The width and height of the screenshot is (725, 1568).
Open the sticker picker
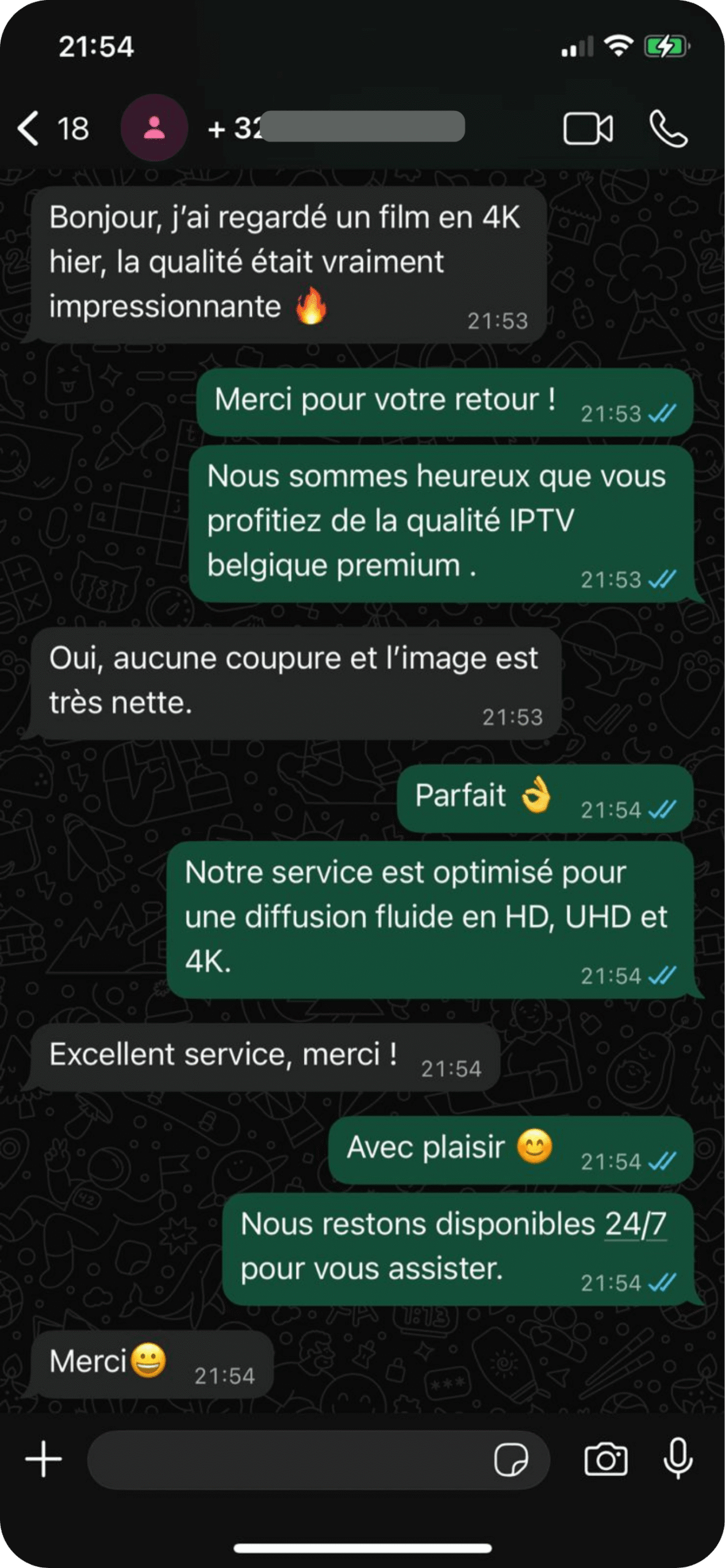[x=511, y=1460]
